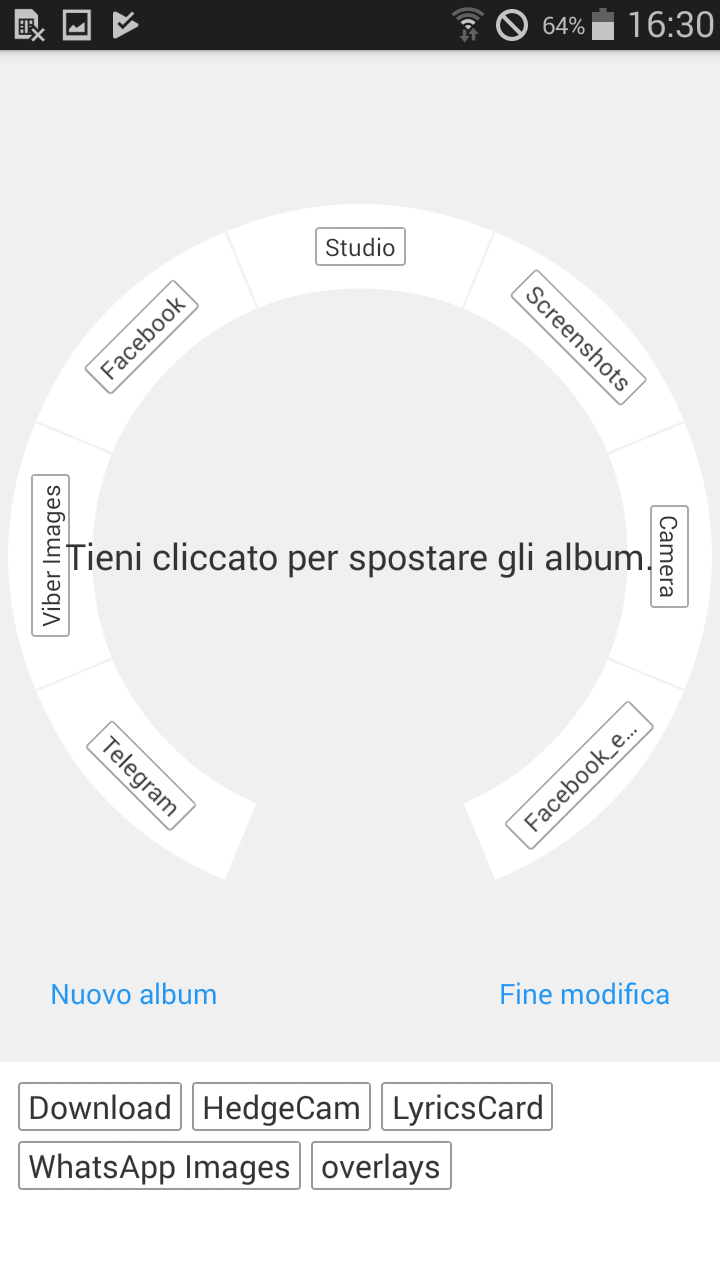
Task: Choose the Camera album on the wheel
Action: pyautogui.click(x=669, y=556)
